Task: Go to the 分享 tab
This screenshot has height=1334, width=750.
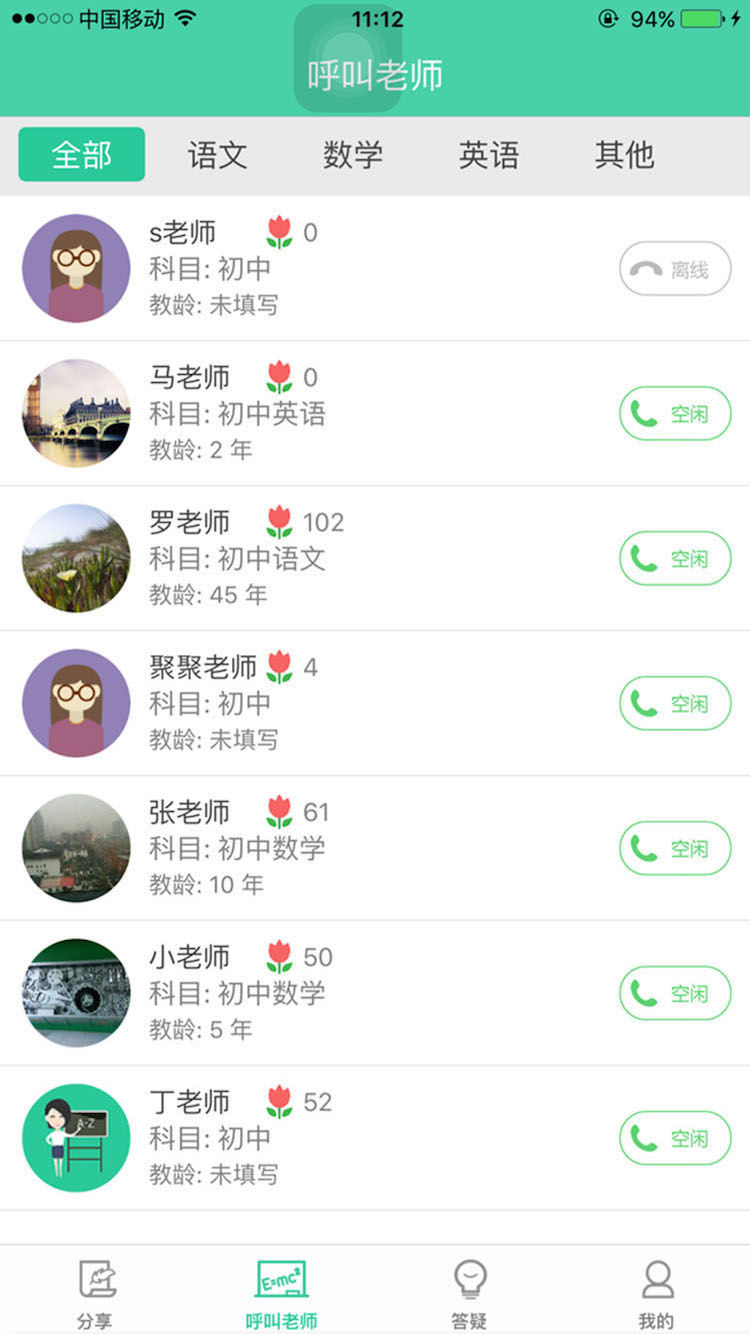Action: [x=96, y=1294]
